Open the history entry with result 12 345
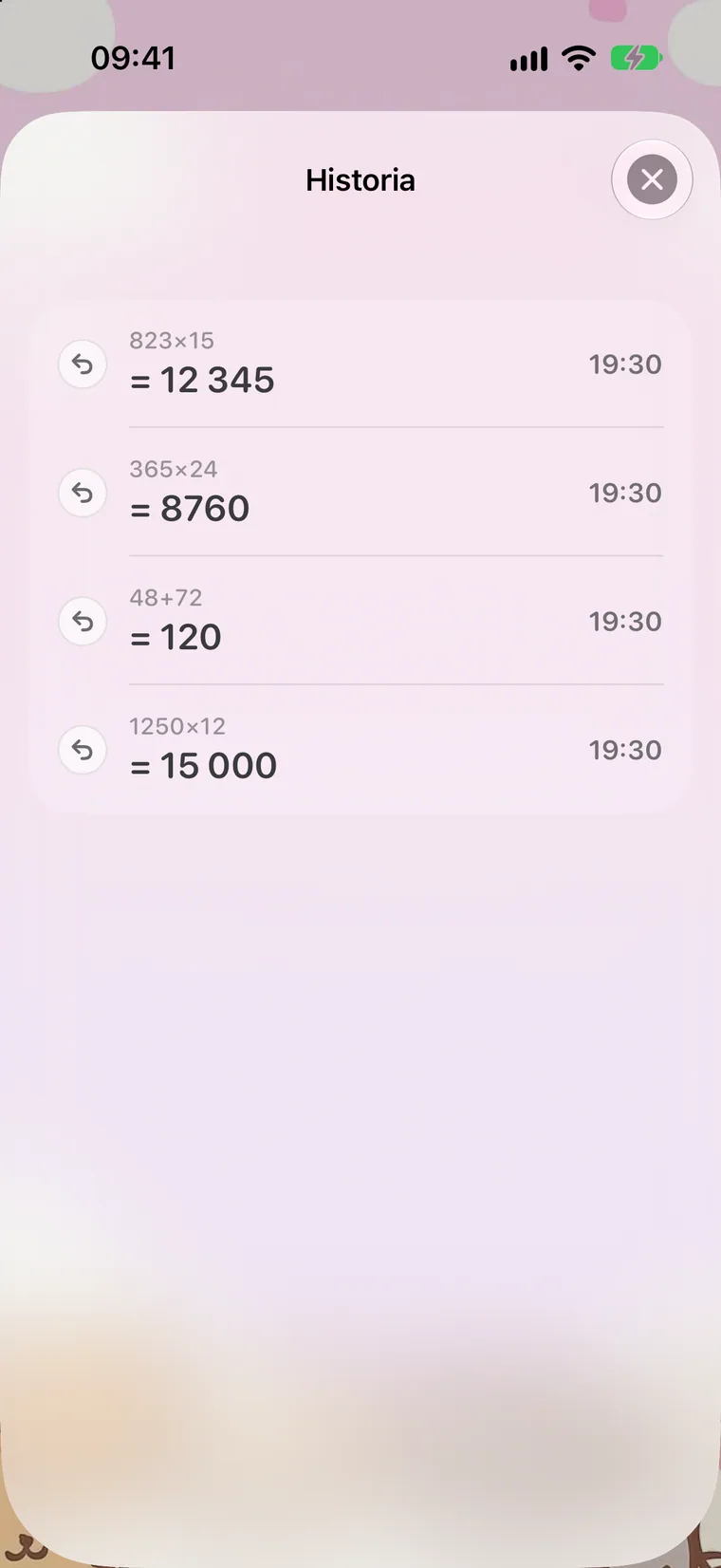The width and height of the screenshot is (721, 1568). (360, 364)
